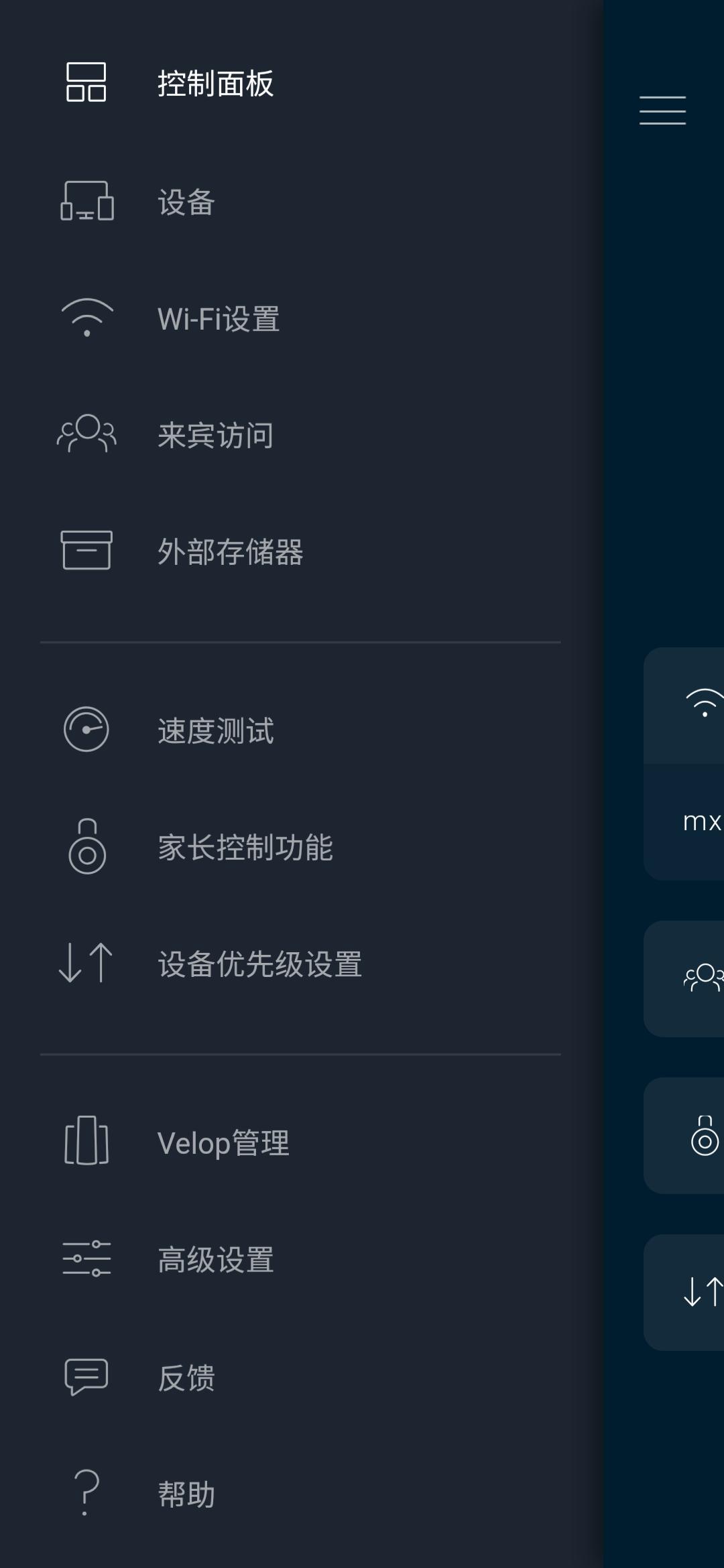Select the 控制面板 dashboard grid icon

[86, 82]
